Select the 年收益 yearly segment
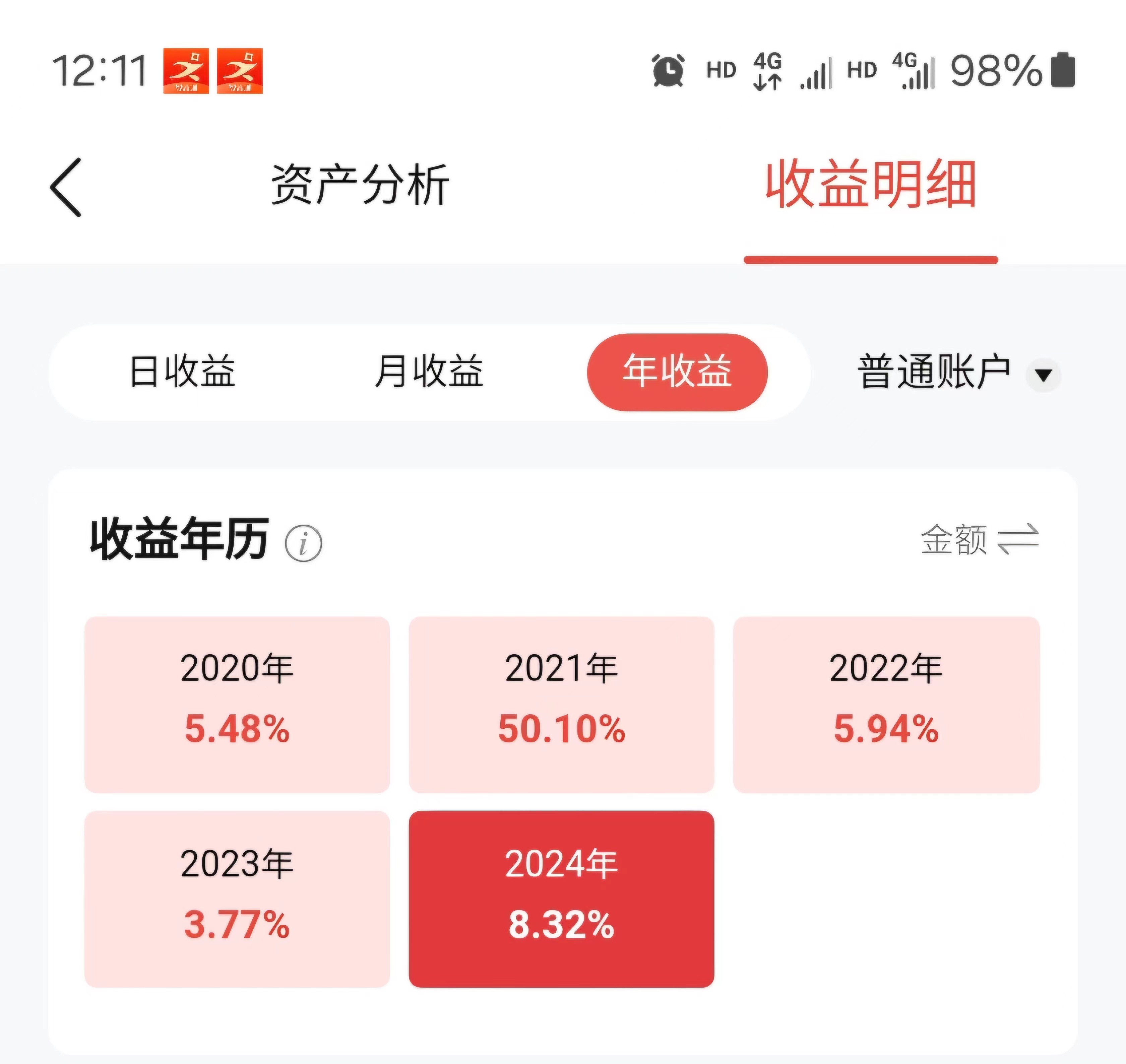 (x=677, y=372)
